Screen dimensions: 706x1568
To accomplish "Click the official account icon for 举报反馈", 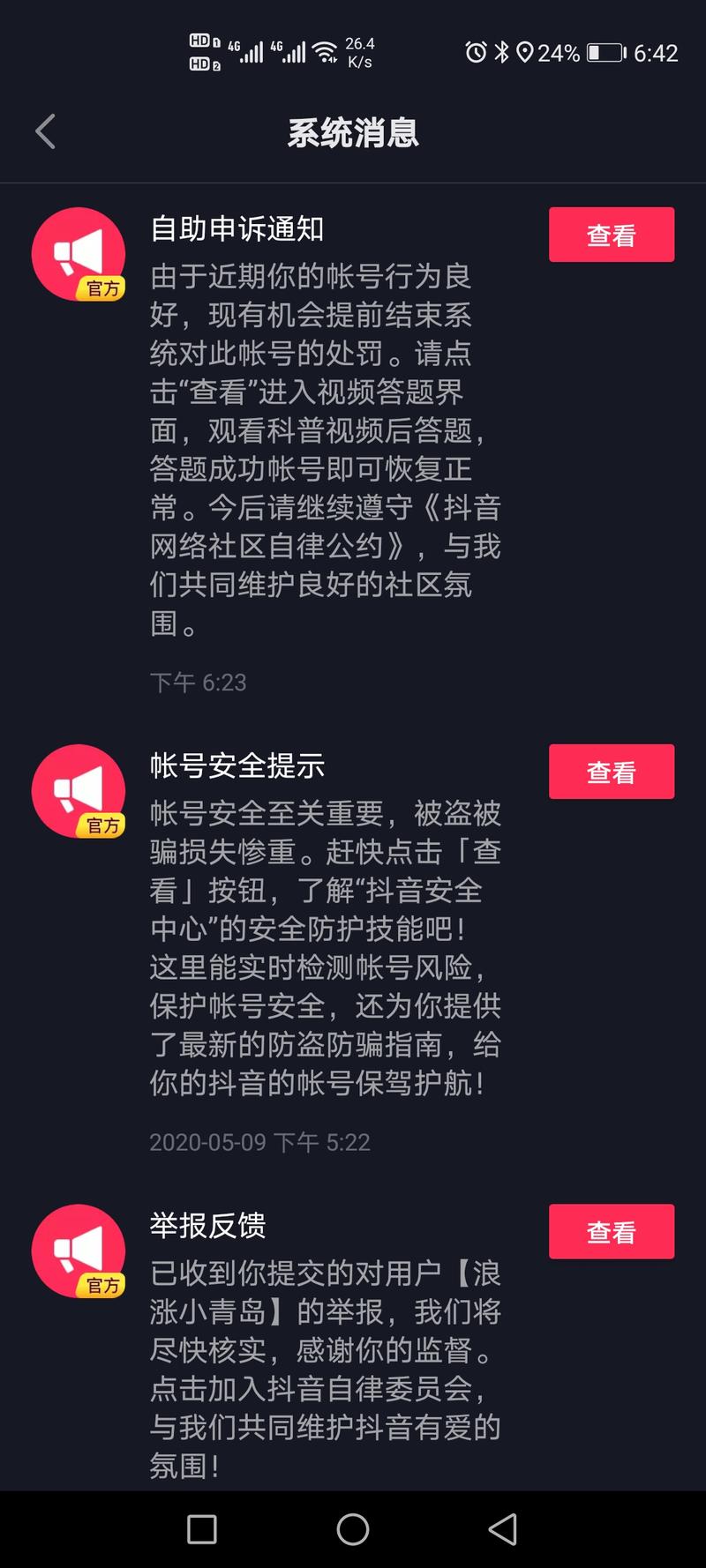I will pos(79,1251).
